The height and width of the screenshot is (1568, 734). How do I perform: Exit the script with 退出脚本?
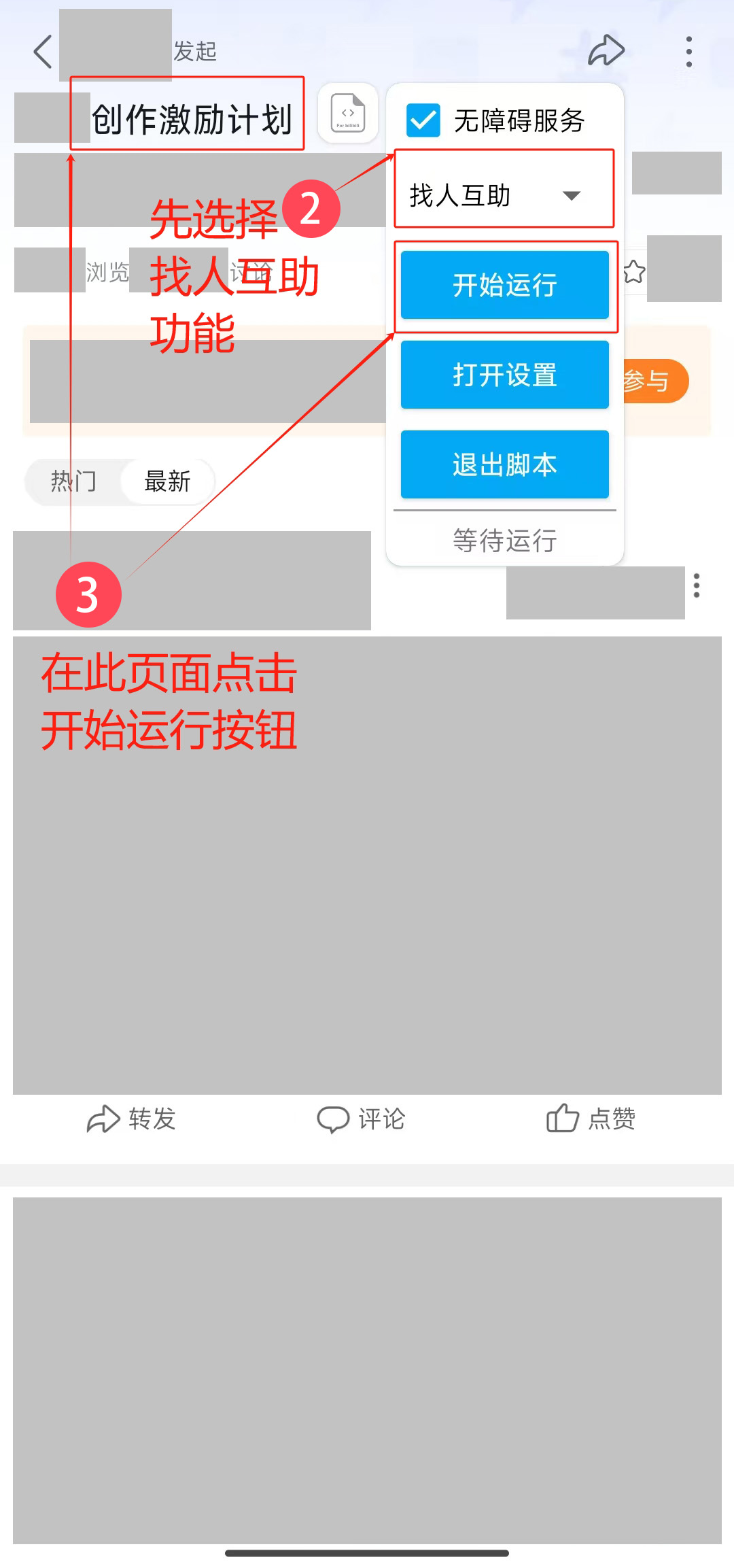(x=504, y=464)
